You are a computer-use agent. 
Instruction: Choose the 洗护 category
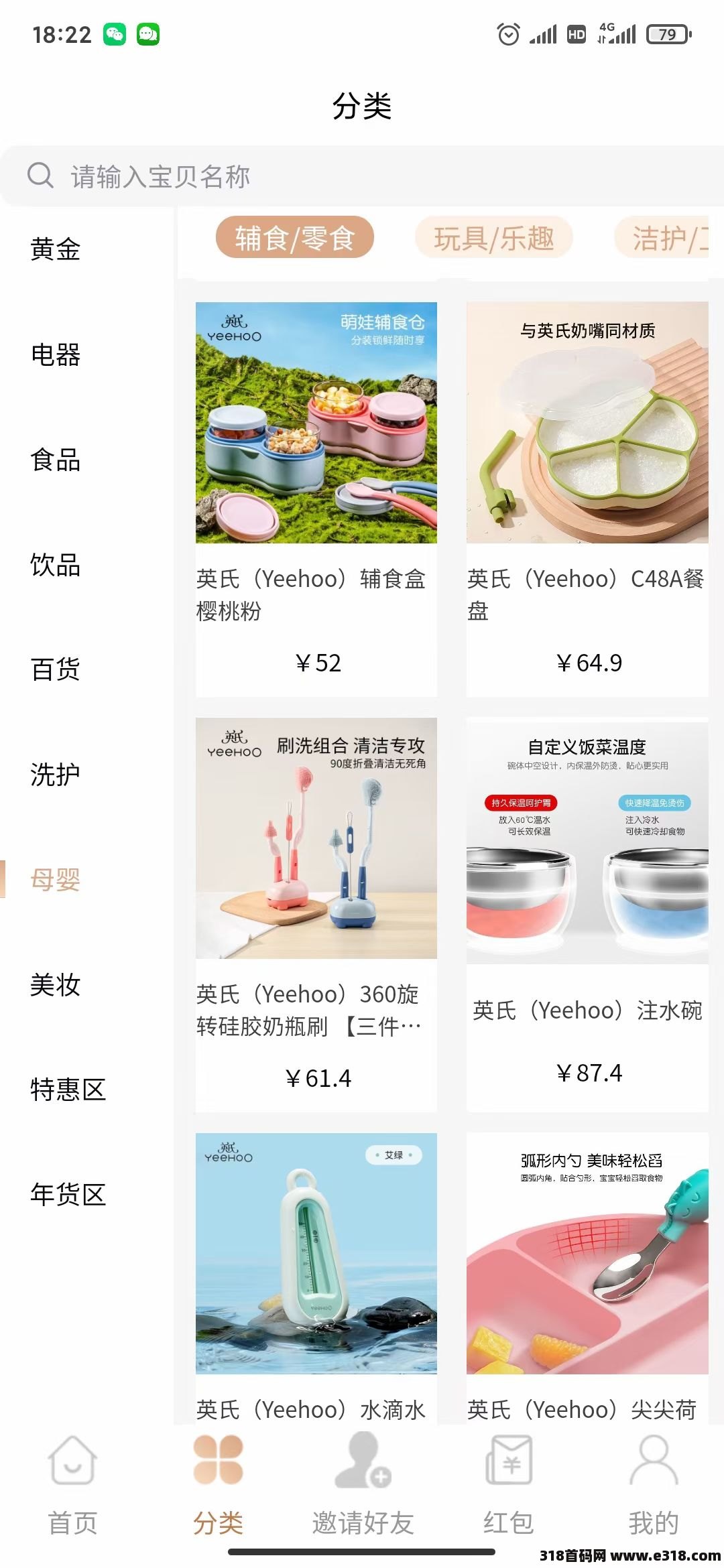56,775
